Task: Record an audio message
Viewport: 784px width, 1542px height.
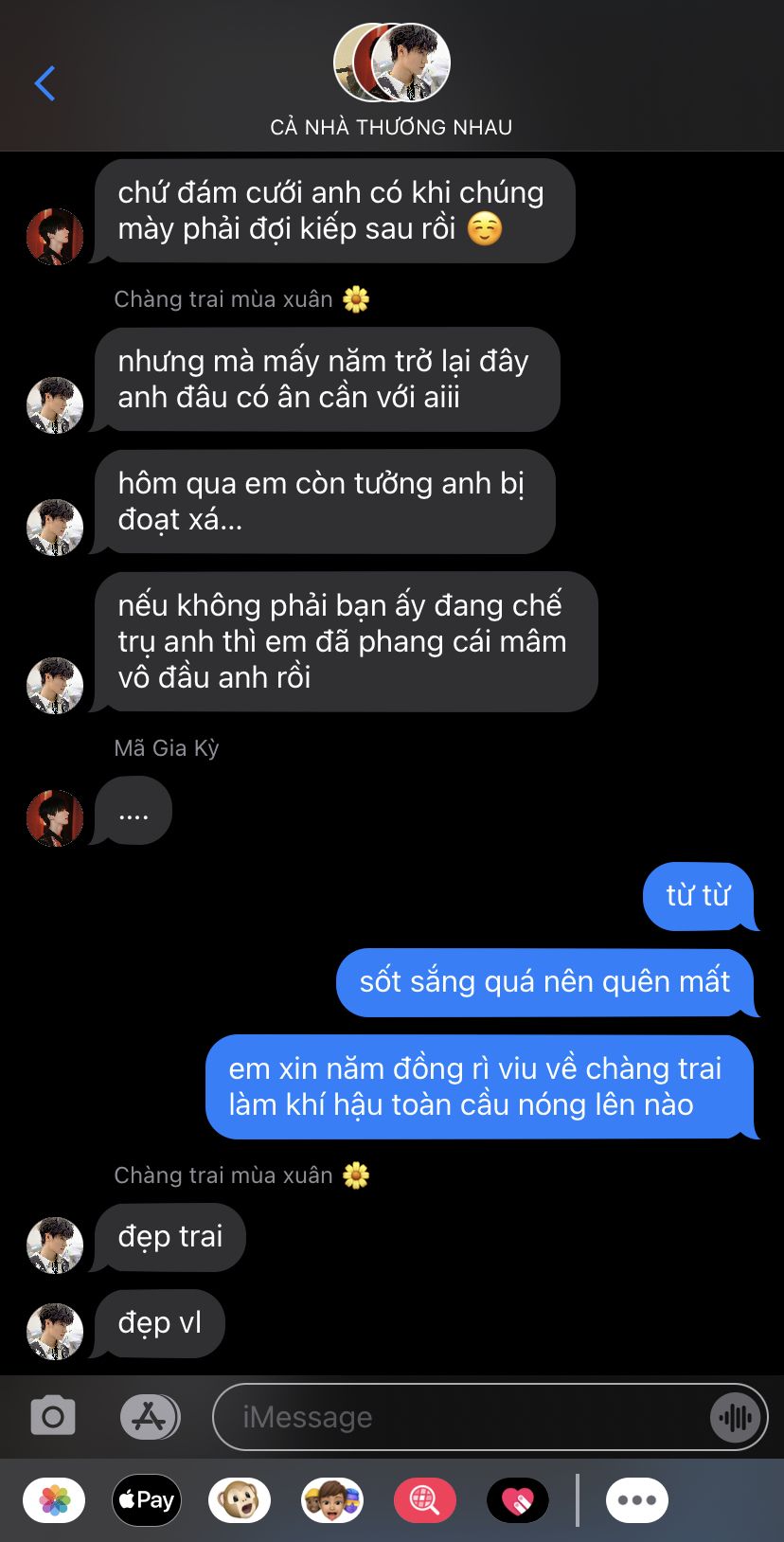Action: click(x=736, y=1418)
